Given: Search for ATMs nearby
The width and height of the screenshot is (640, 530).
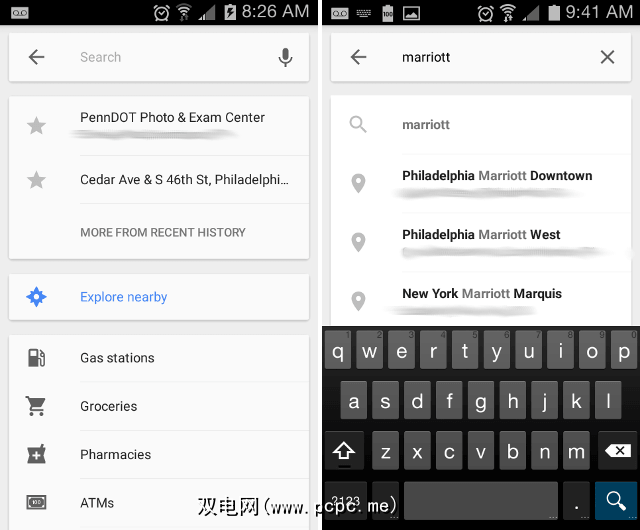Looking at the screenshot, I should [97, 503].
